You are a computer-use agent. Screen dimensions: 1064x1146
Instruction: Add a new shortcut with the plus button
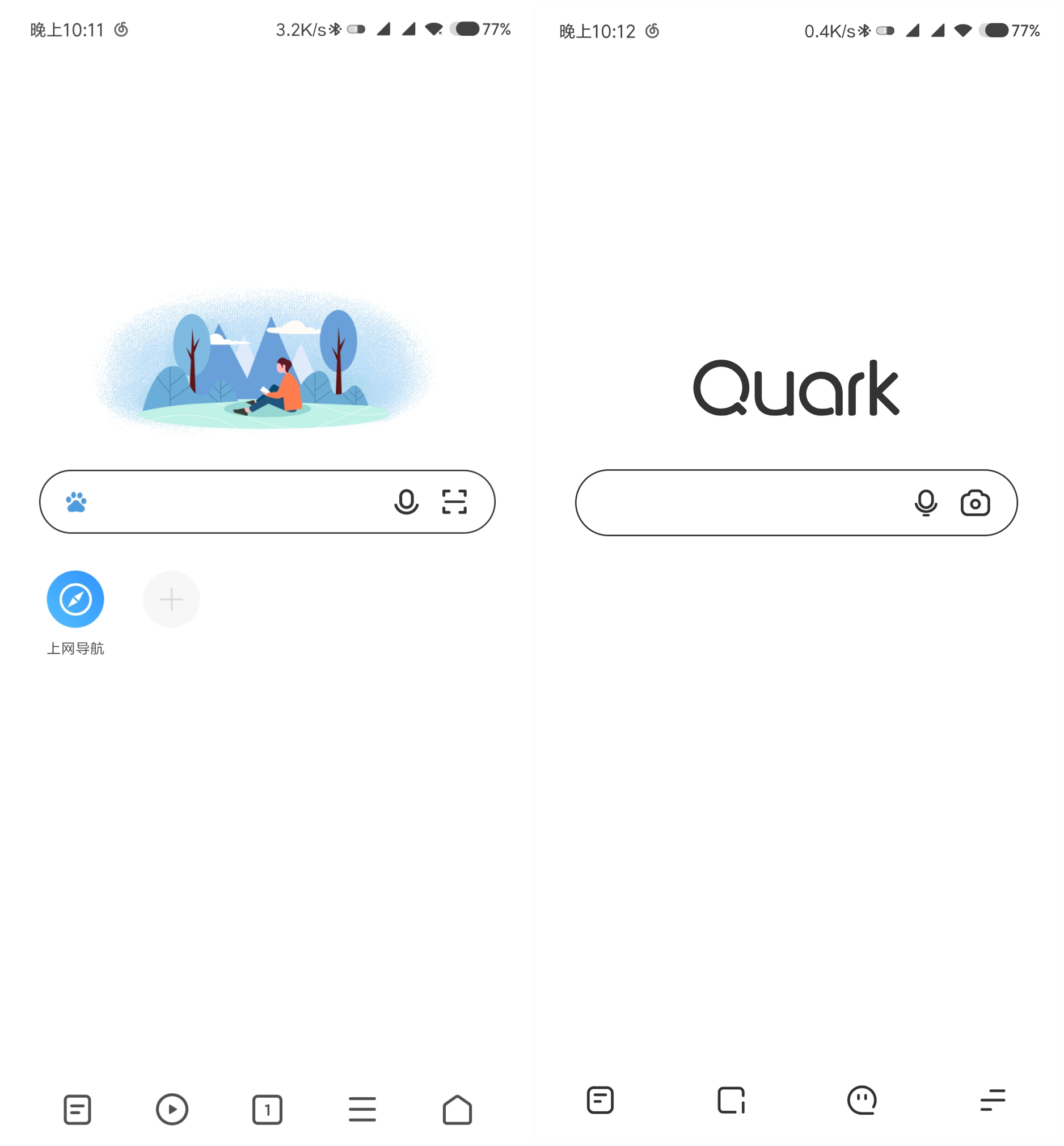(x=171, y=600)
